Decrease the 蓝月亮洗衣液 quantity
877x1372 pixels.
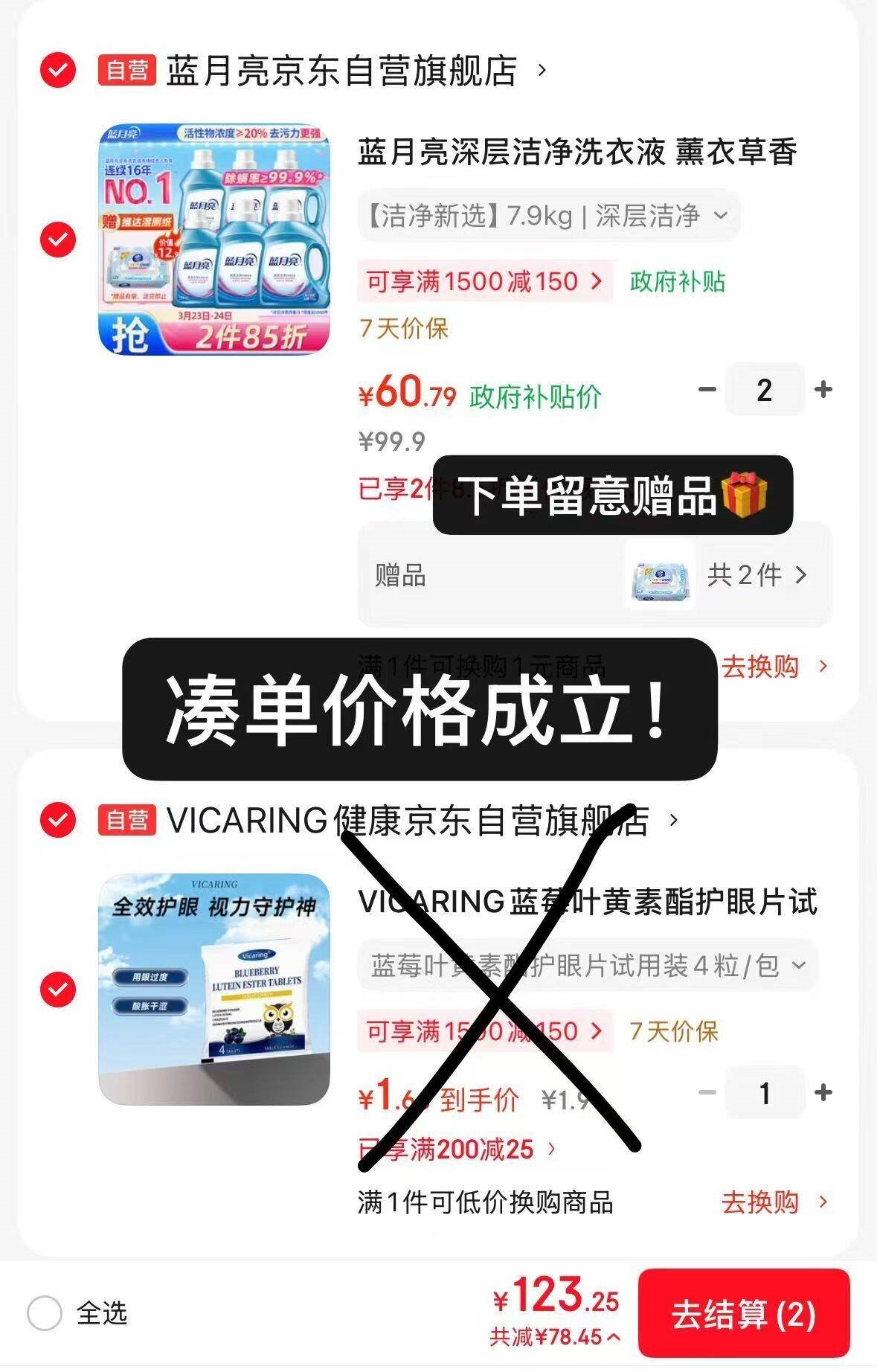pos(707,389)
